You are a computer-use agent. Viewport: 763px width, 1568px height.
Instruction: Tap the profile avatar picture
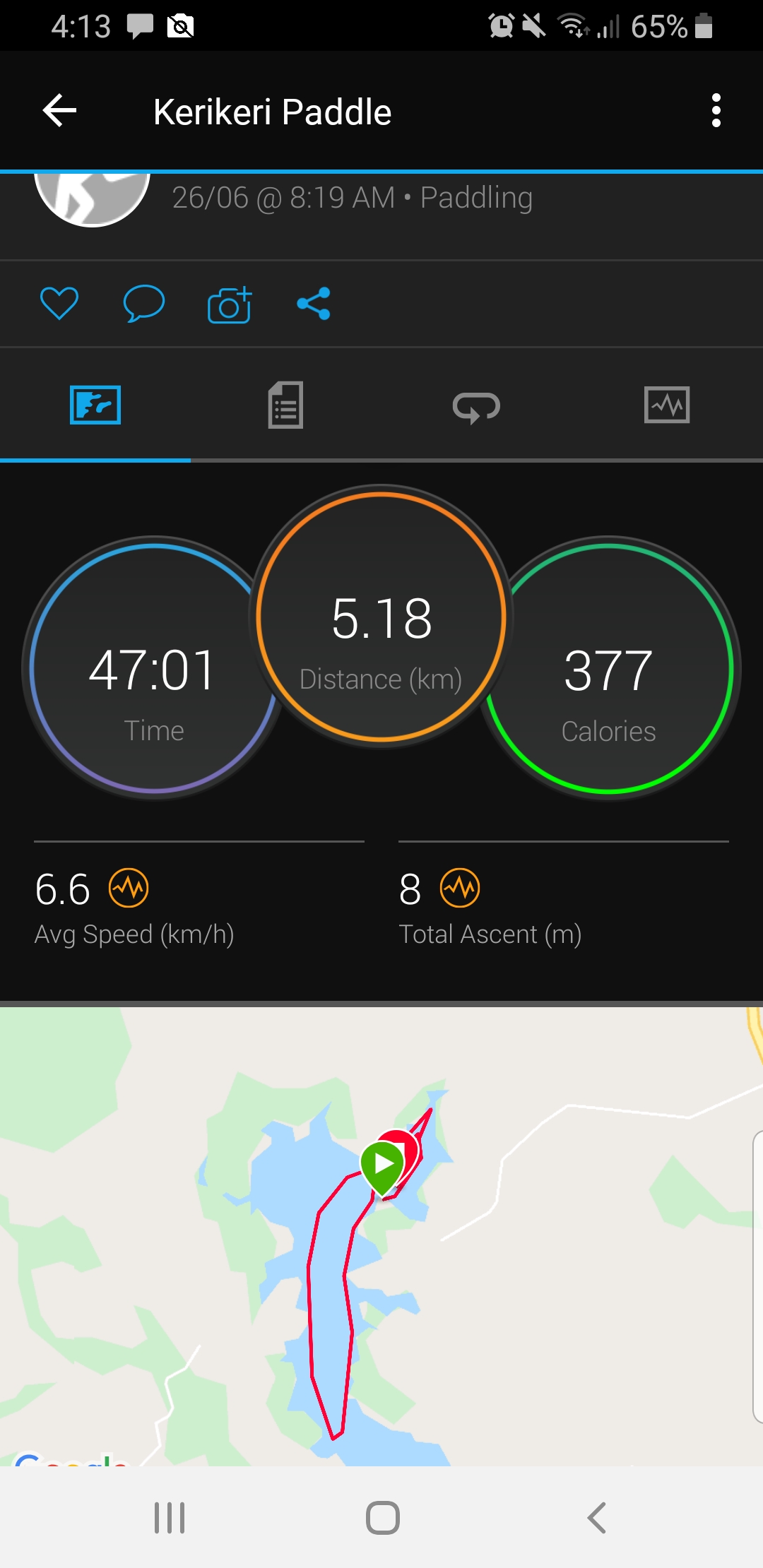pyautogui.click(x=92, y=198)
